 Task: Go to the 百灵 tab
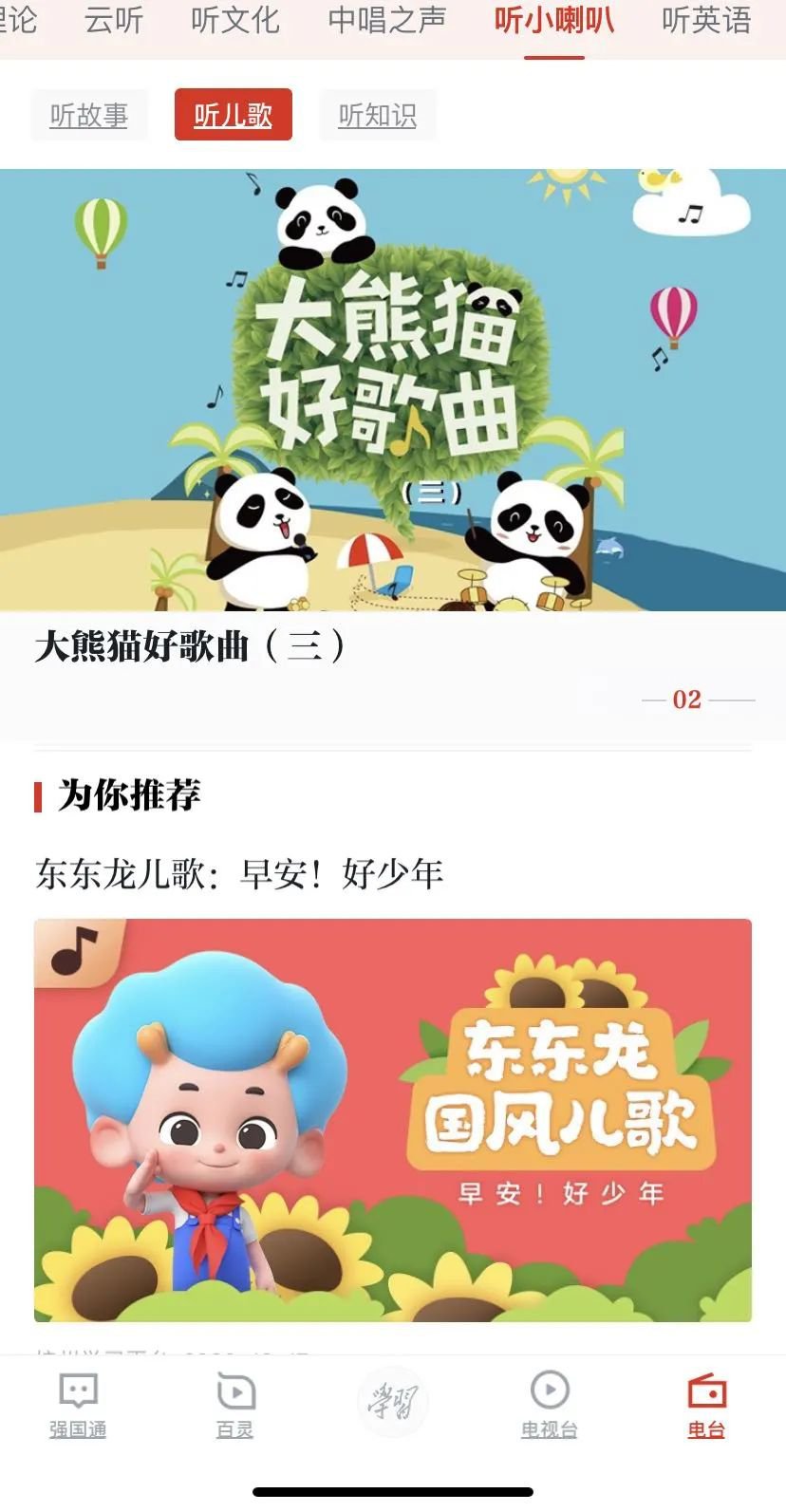[234, 1405]
